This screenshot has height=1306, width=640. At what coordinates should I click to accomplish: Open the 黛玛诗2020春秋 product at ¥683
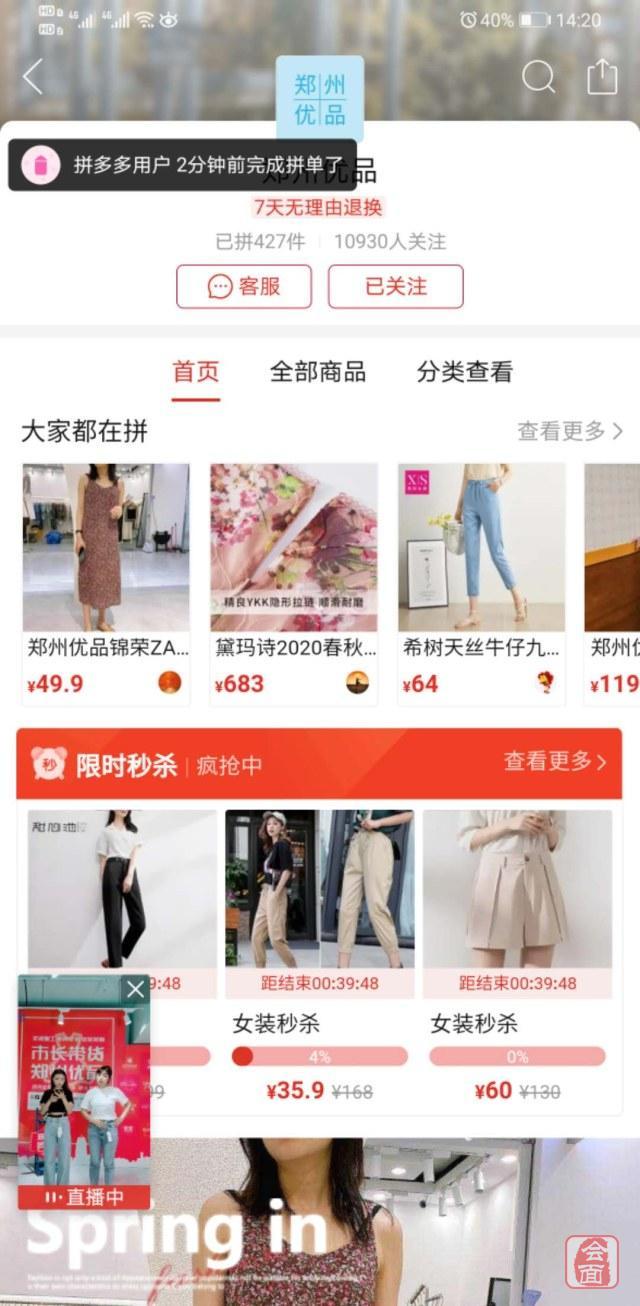pos(294,580)
